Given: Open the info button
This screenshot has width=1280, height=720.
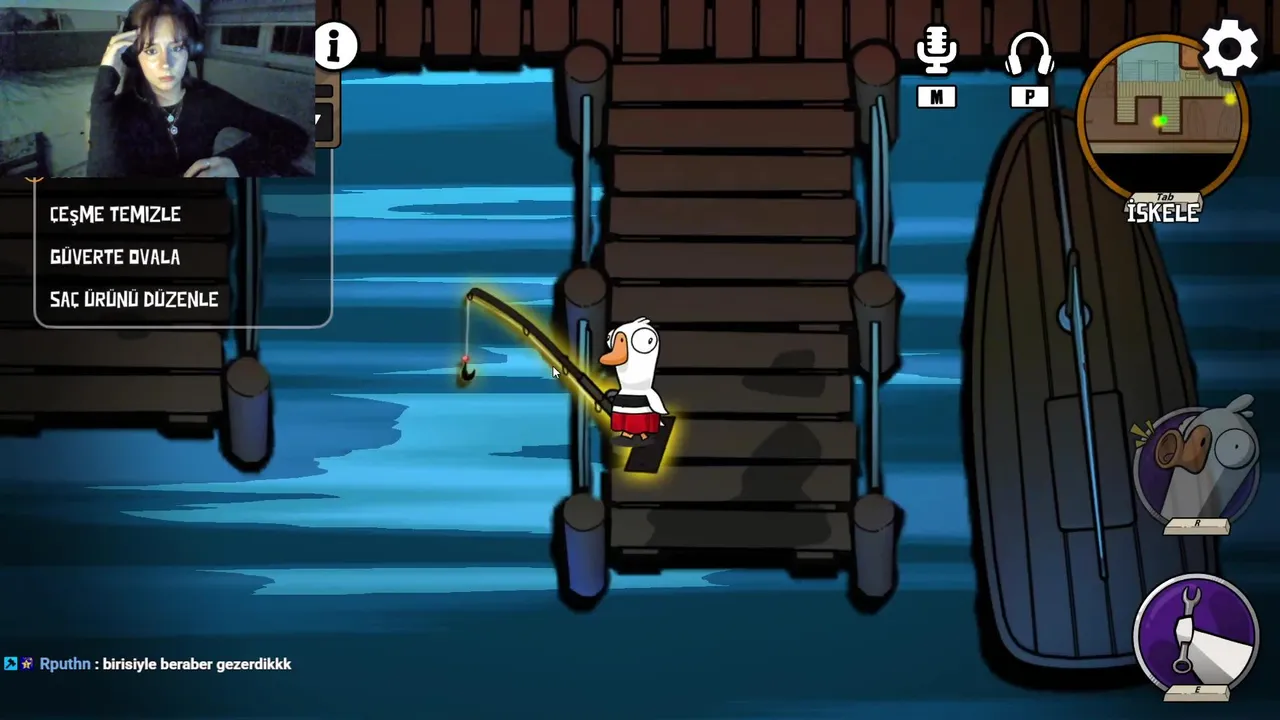Looking at the screenshot, I should tap(336, 45).
